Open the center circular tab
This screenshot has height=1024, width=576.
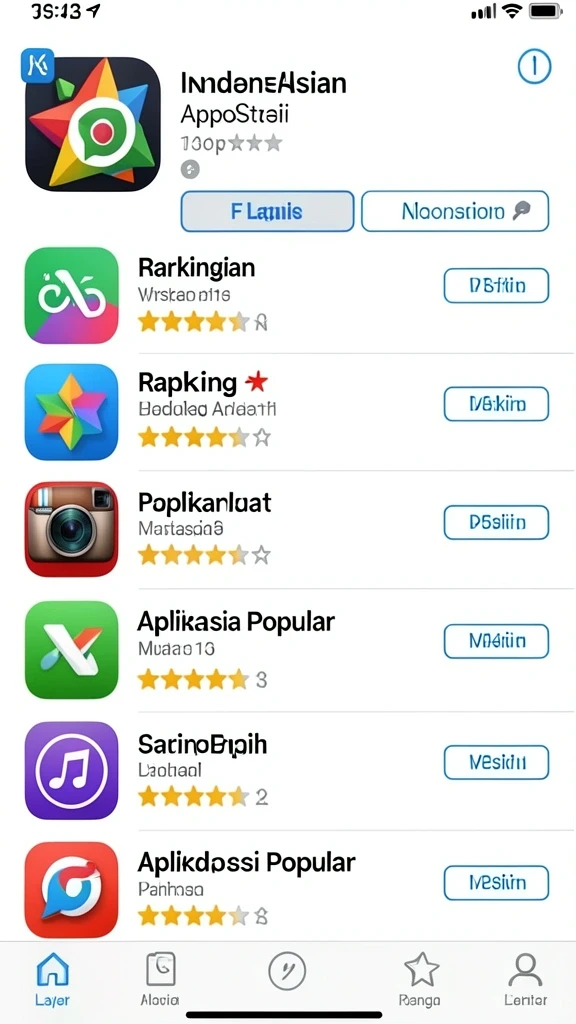[x=287, y=970]
